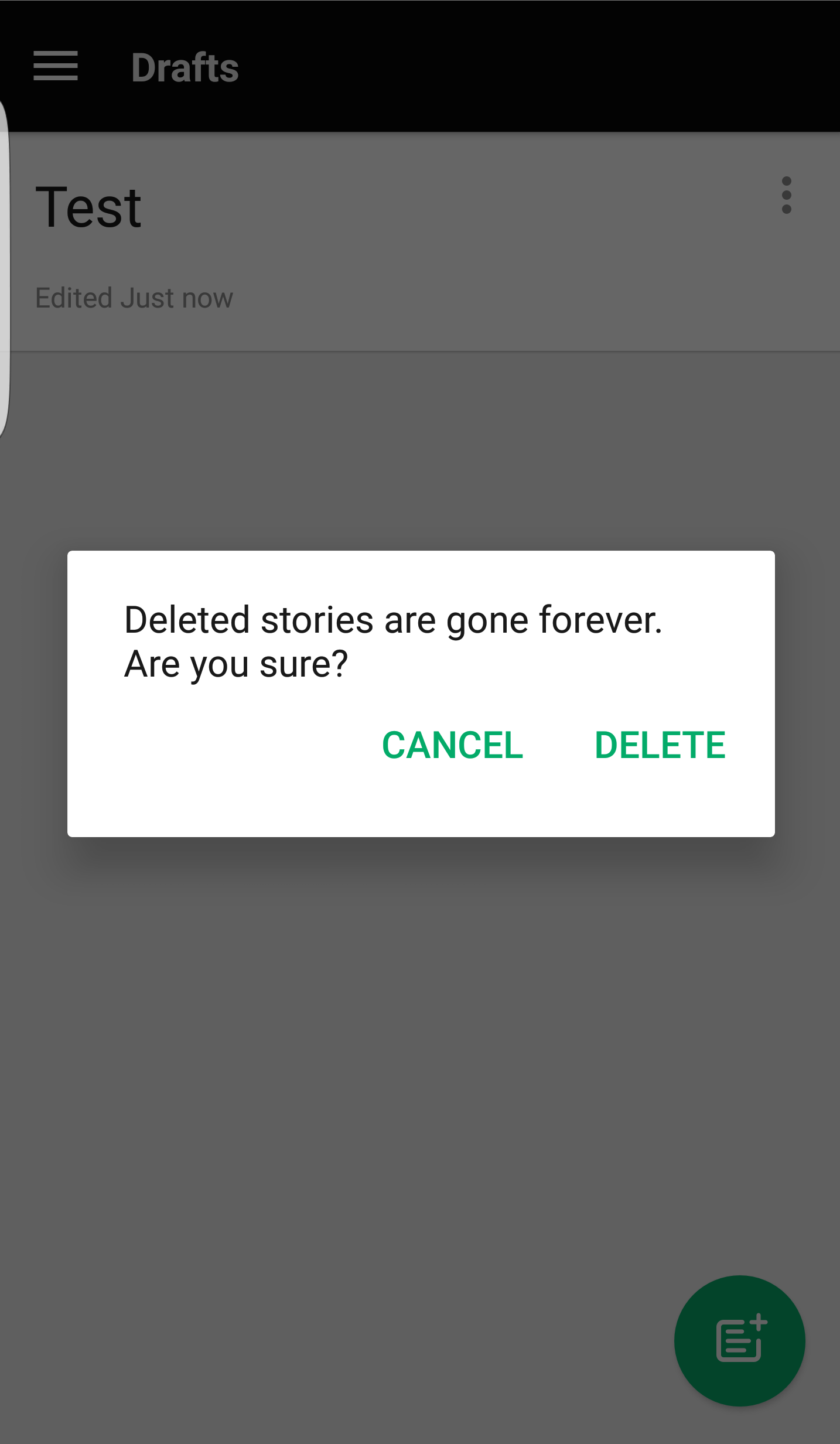Confirm deleting the story with DELETE
840x1444 pixels.
[660, 745]
